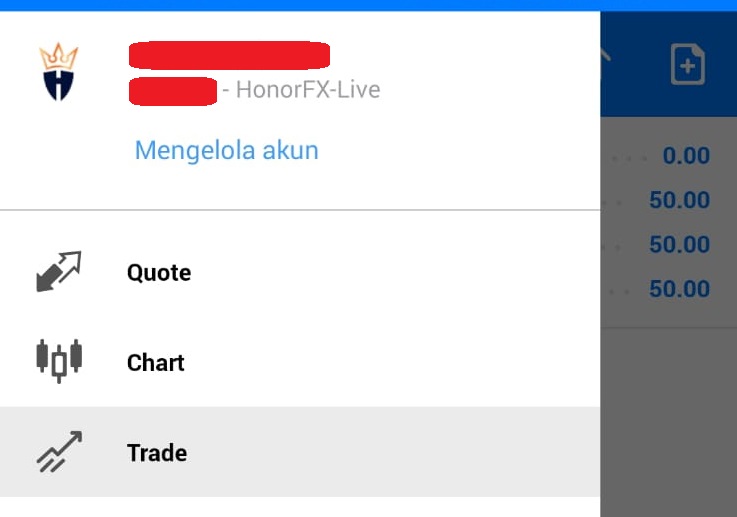Select Trade in the drawer menu
737x517 pixels.
156,452
